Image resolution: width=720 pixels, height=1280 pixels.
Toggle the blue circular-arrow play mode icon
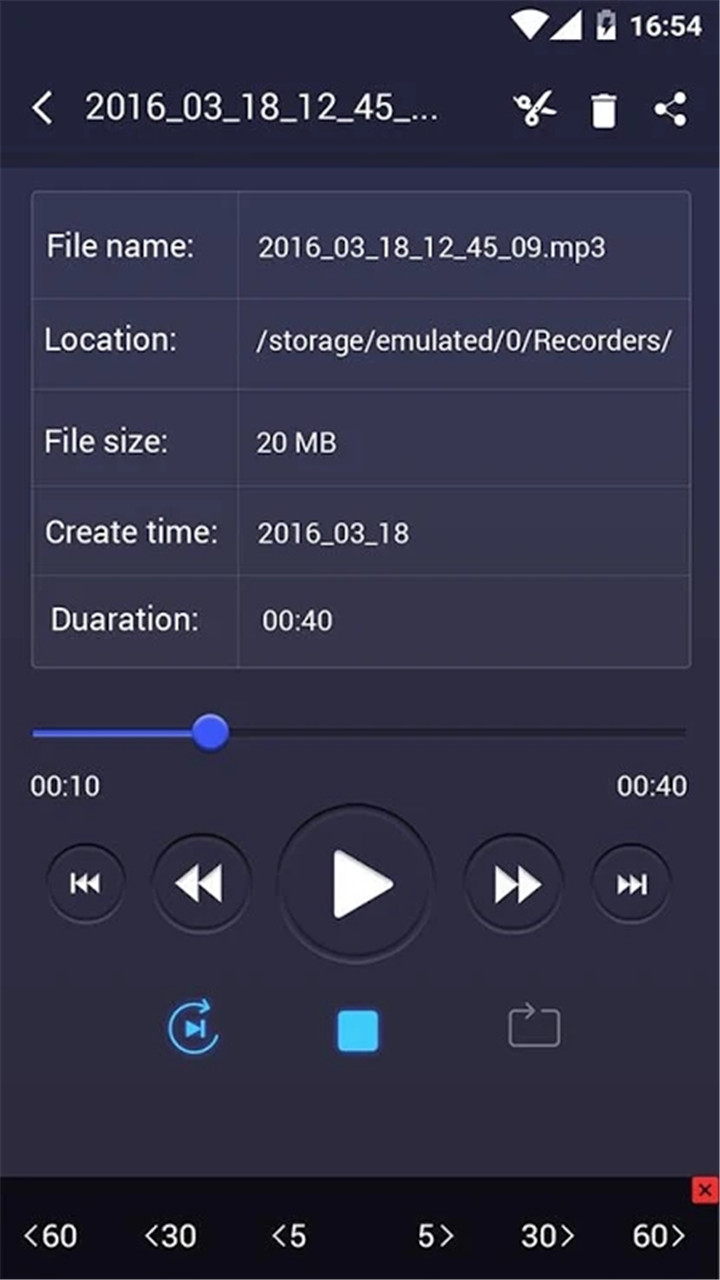pyautogui.click(x=193, y=1028)
